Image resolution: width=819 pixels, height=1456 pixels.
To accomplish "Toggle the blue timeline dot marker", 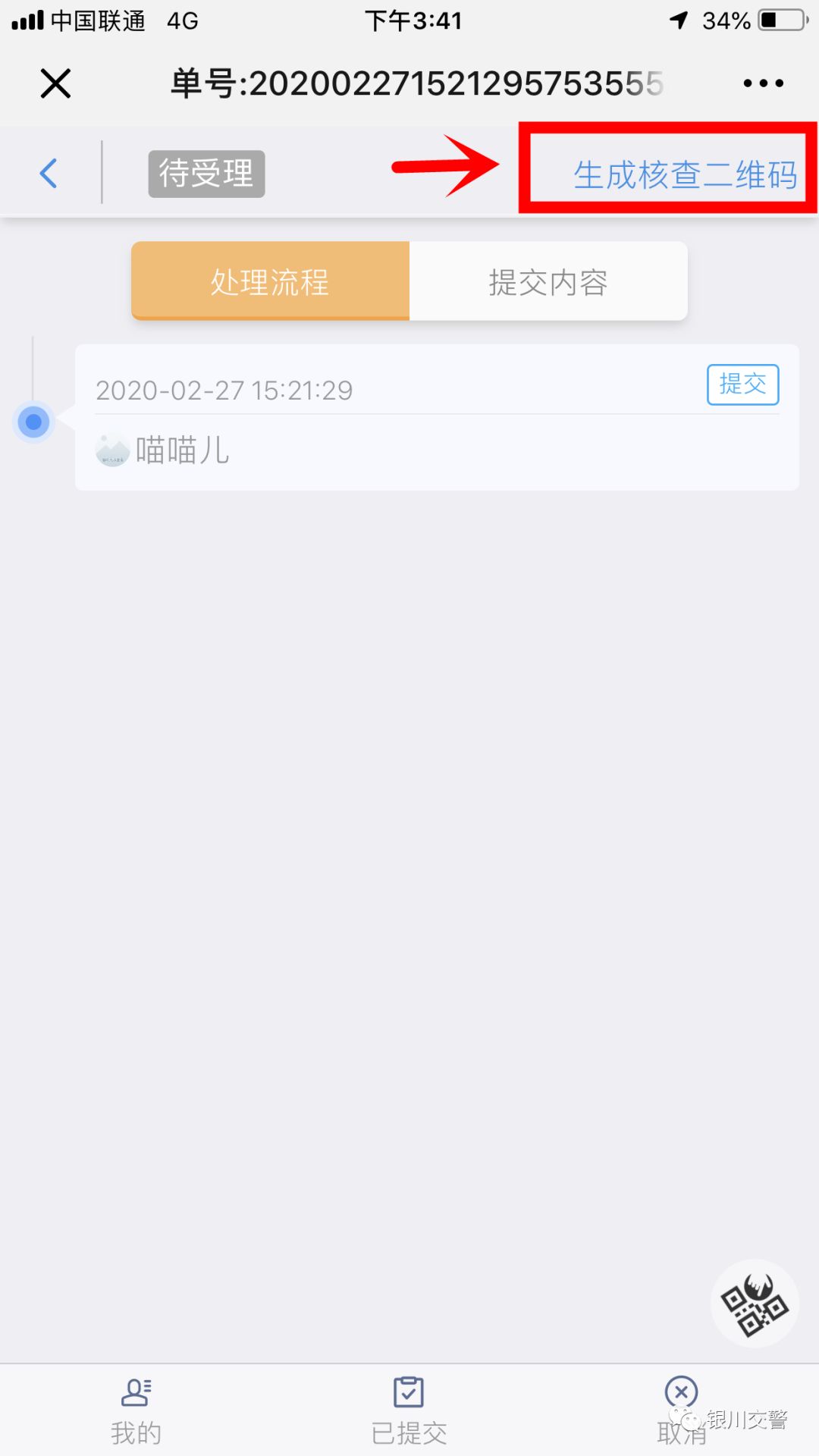I will click(33, 422).
